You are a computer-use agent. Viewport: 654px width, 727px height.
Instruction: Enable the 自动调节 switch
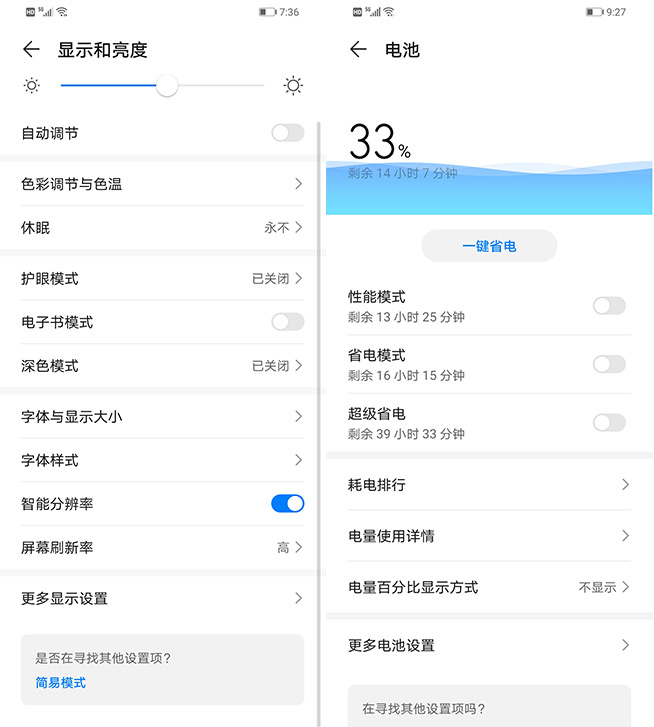287,132
